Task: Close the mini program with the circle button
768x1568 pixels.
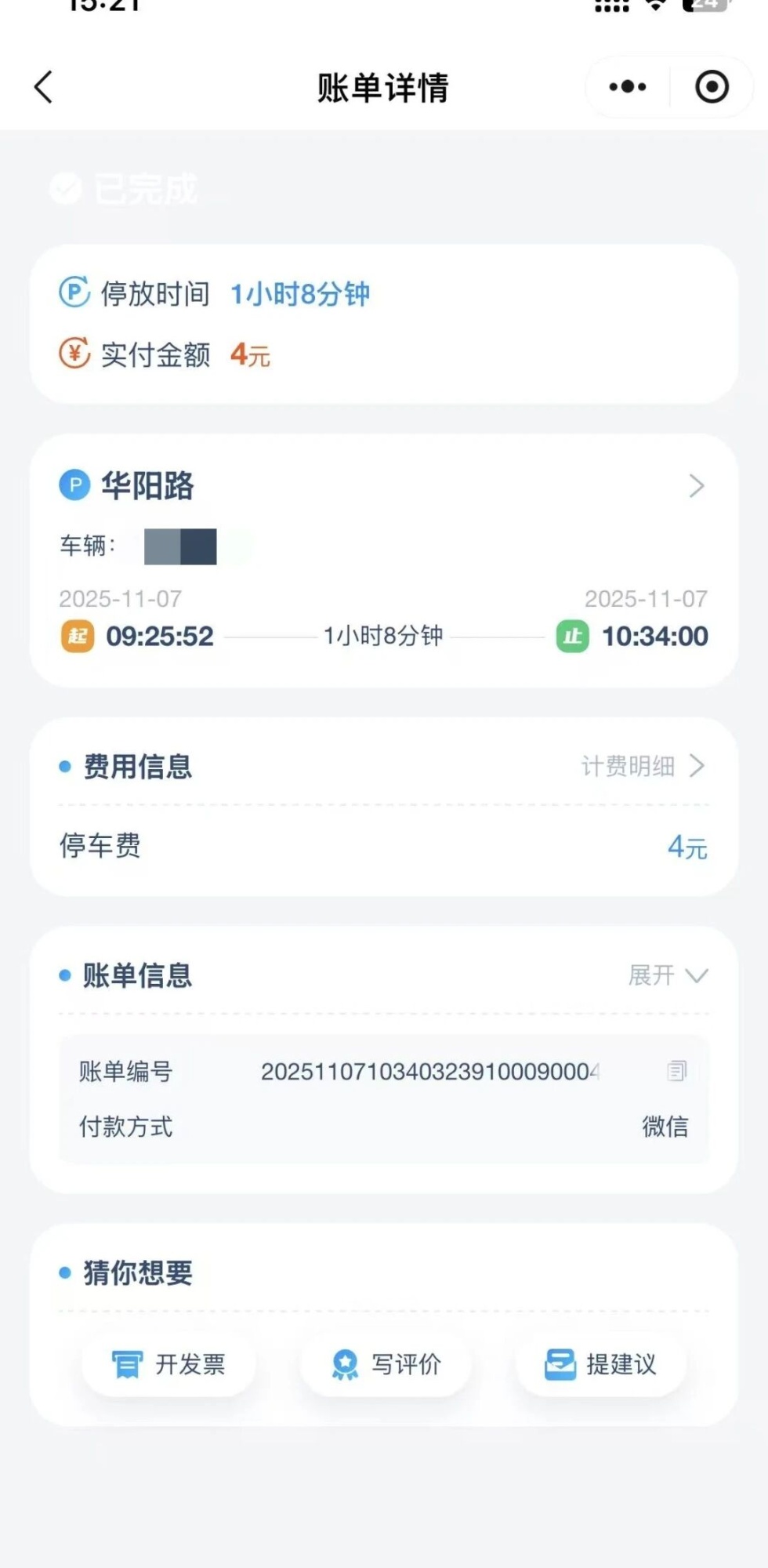Action: [x=712, y=87]
